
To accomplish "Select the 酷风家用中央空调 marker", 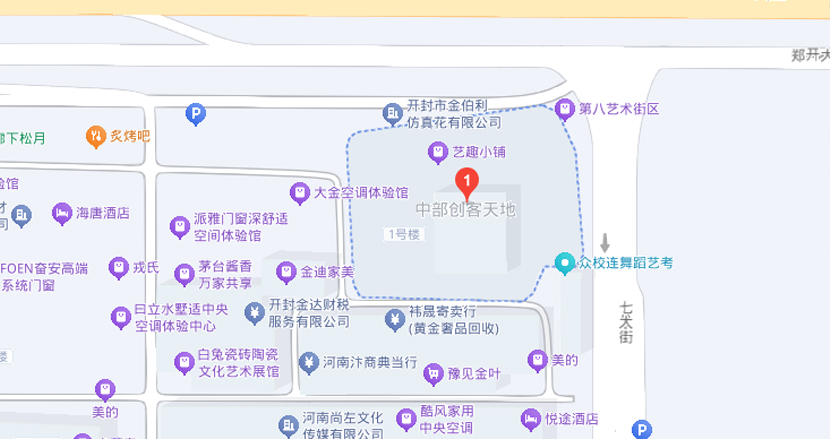I will [x=406, y=419].
